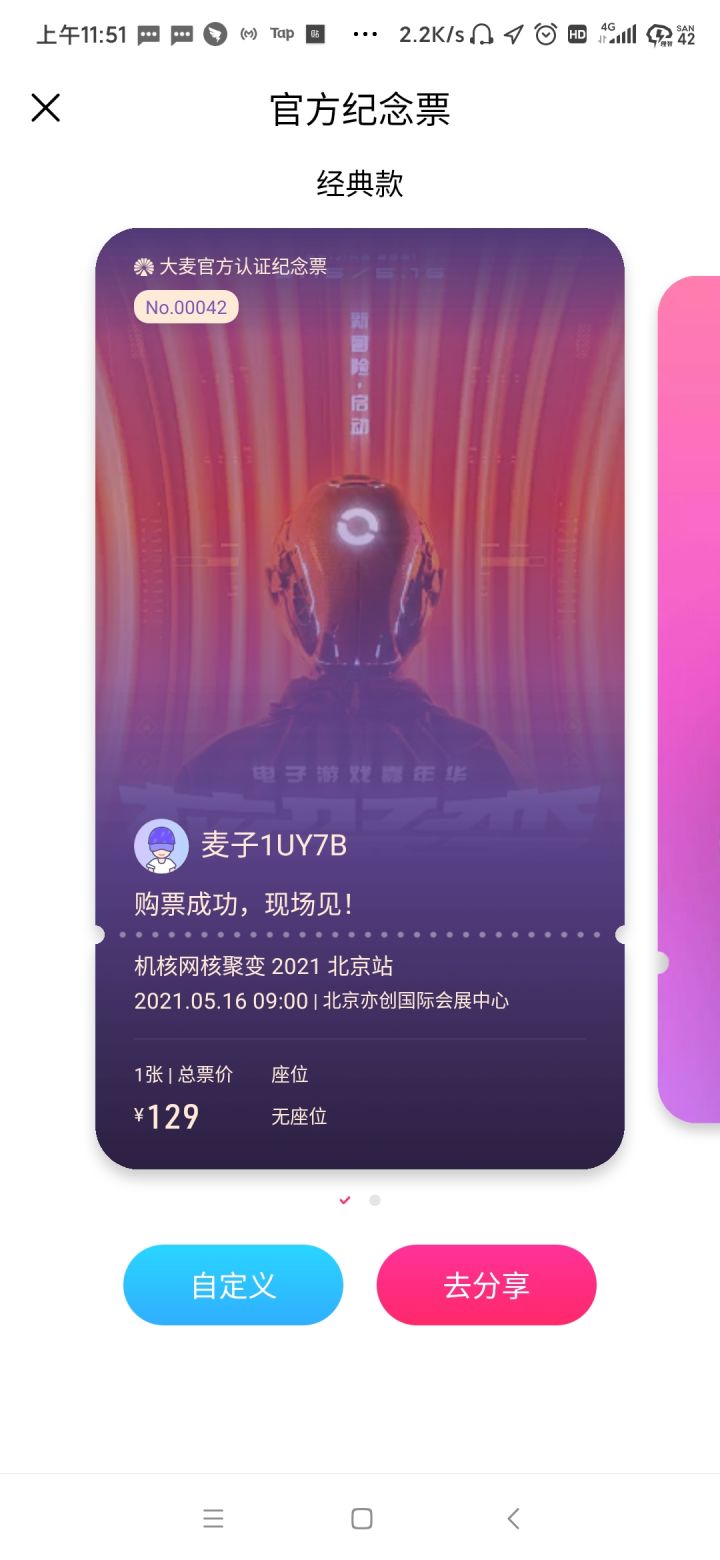Tap the Tap store icon in status bar
The width and height of the screenshot is (720, 1560).
281,33
